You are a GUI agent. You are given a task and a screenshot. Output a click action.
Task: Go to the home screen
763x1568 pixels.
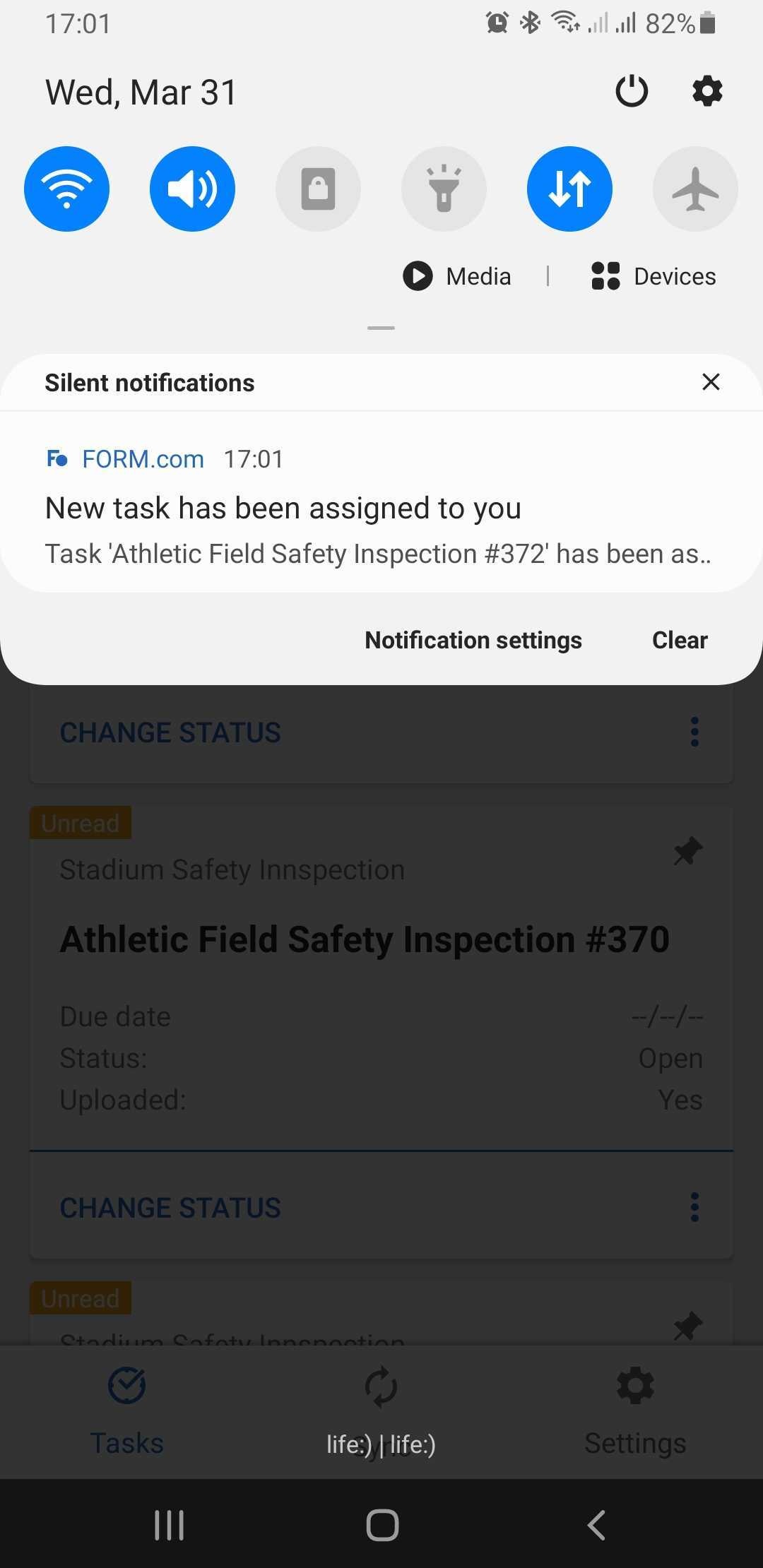tap(382, 1524)
